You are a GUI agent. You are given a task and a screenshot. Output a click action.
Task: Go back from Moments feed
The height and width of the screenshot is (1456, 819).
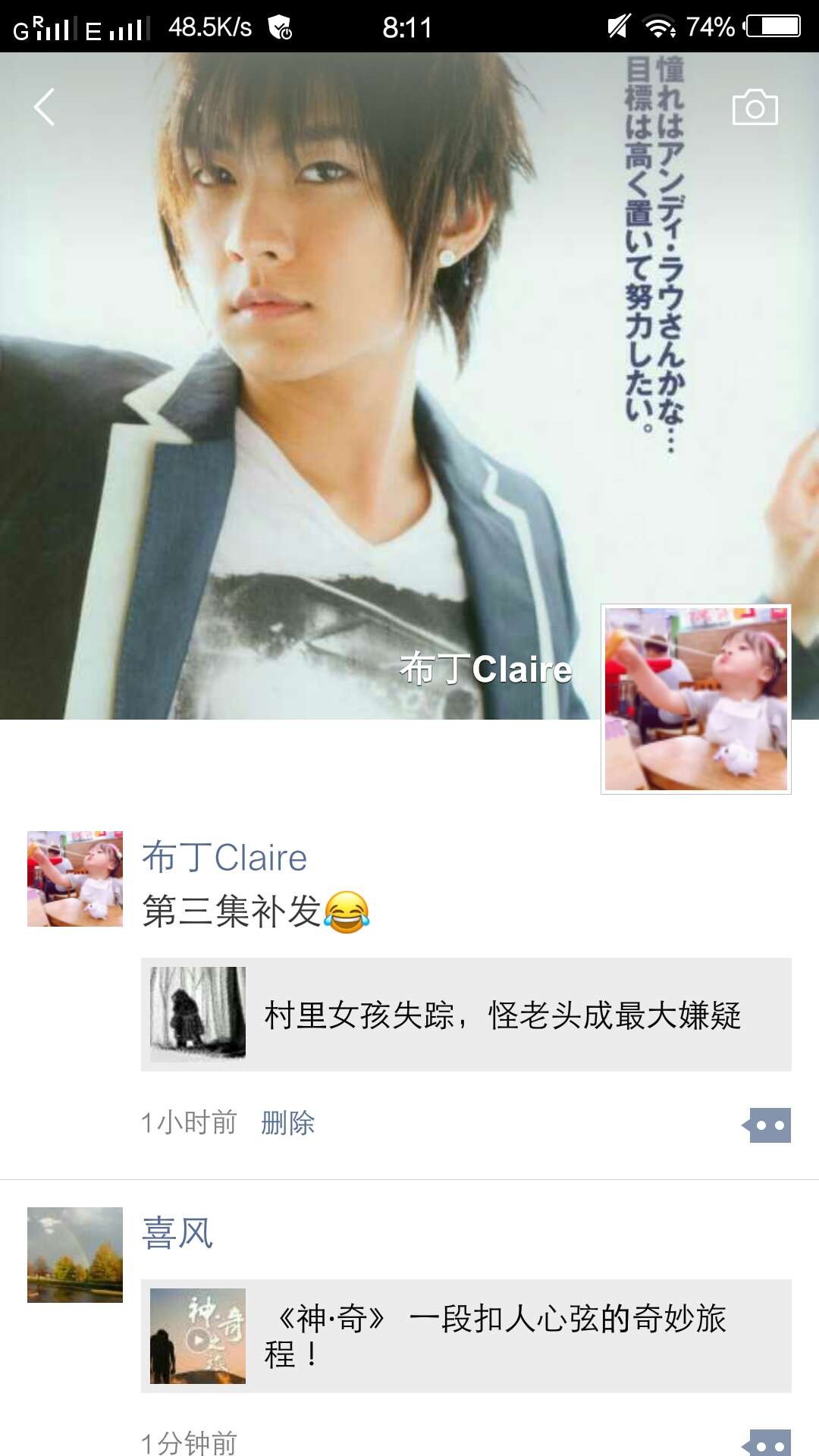tap(45, 107)
